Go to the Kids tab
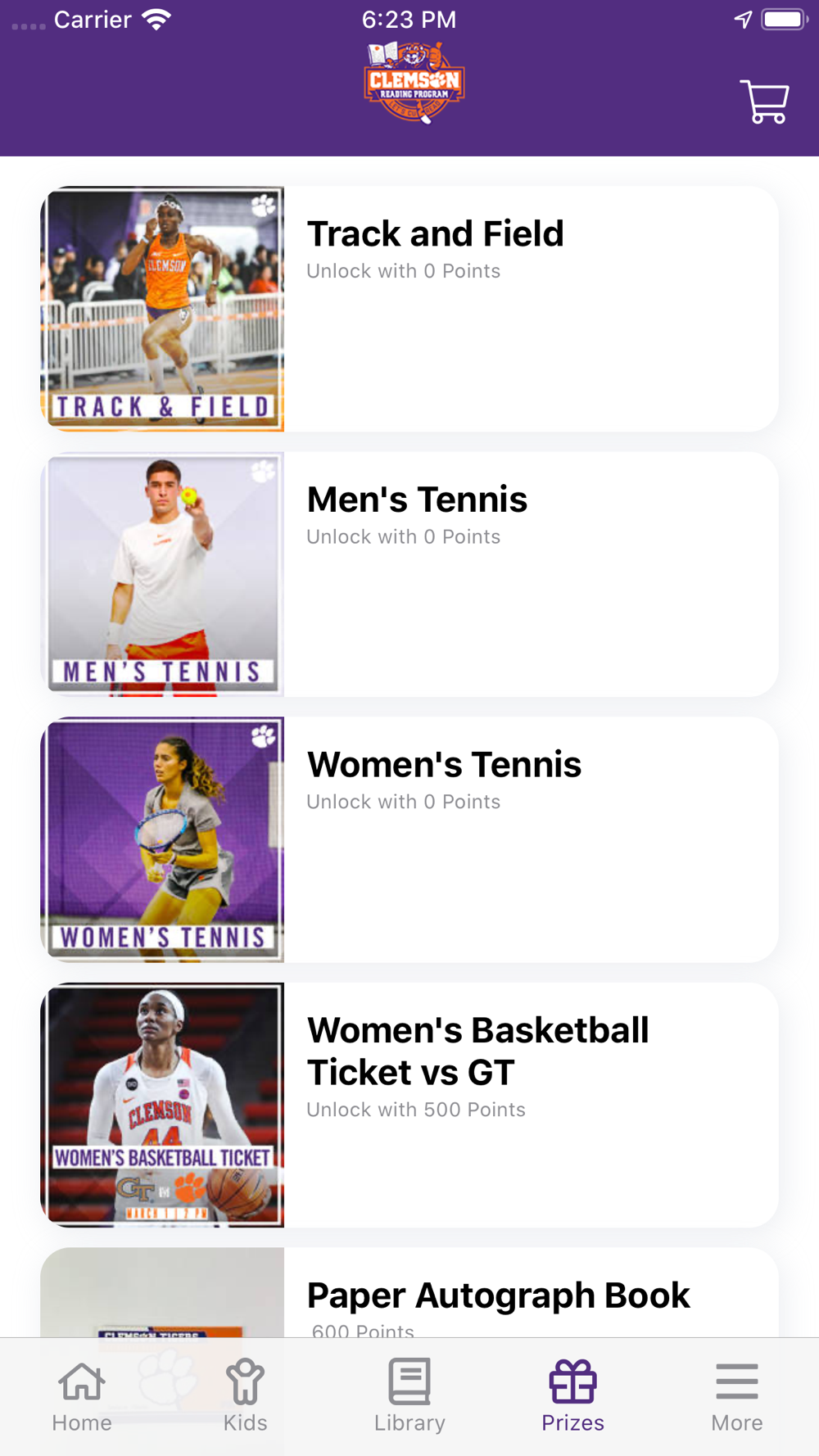Screen dimensions: 819x1456 click(x=246, y=1397)
